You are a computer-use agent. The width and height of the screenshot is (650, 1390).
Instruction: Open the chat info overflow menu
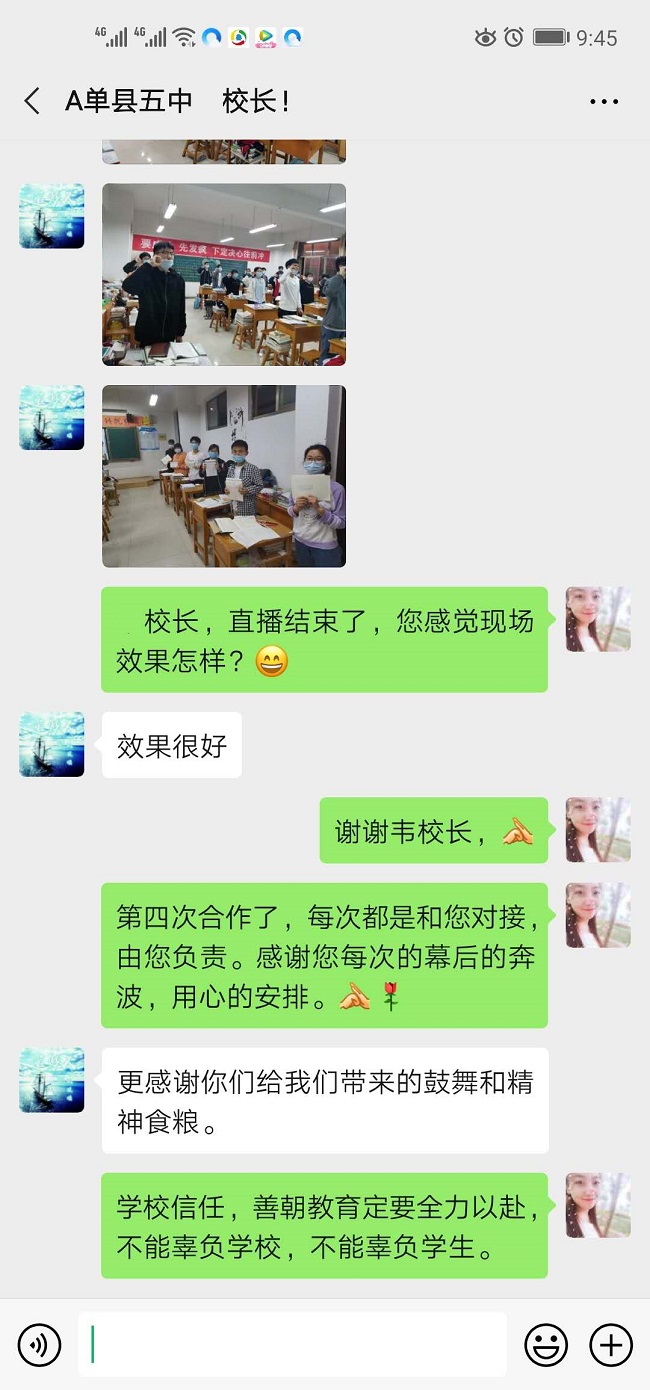(x=604, y=102)
